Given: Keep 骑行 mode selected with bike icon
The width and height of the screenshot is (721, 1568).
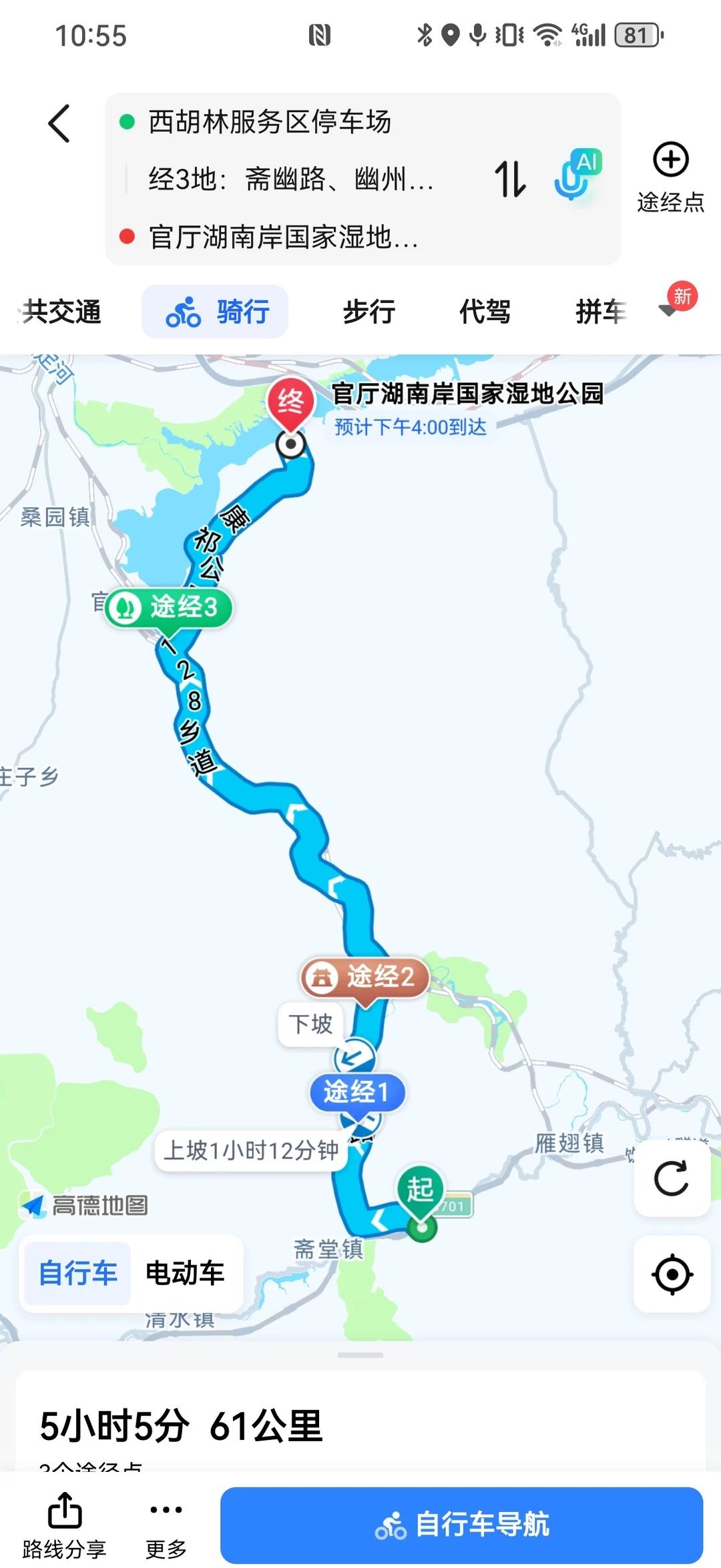Looking at the screenshot, I should coord(214,311).
